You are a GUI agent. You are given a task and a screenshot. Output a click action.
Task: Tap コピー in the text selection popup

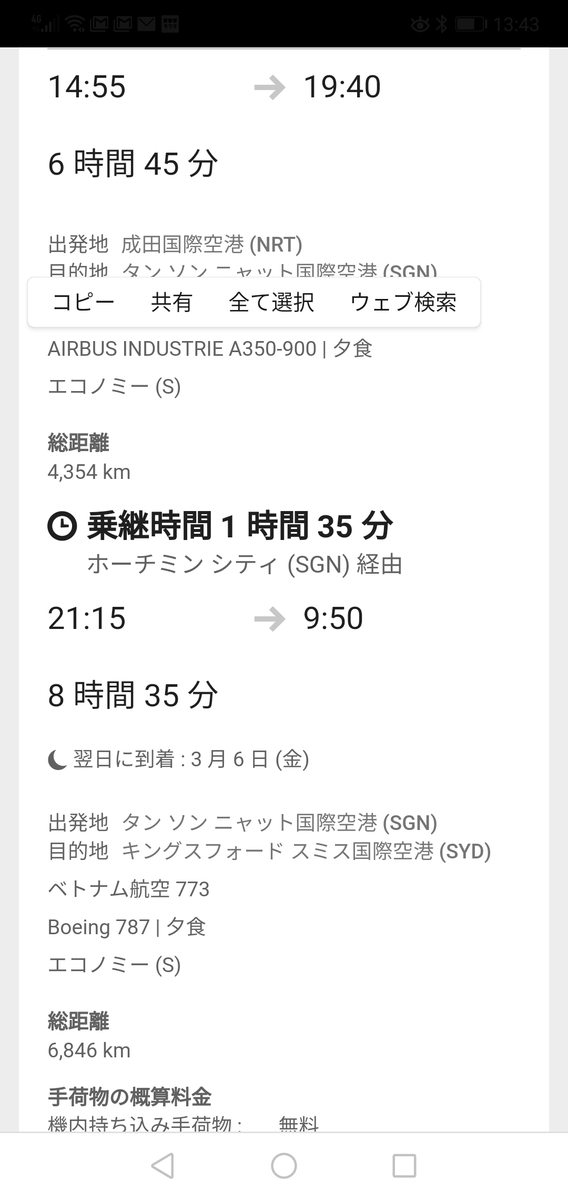(x=83, y=302)
